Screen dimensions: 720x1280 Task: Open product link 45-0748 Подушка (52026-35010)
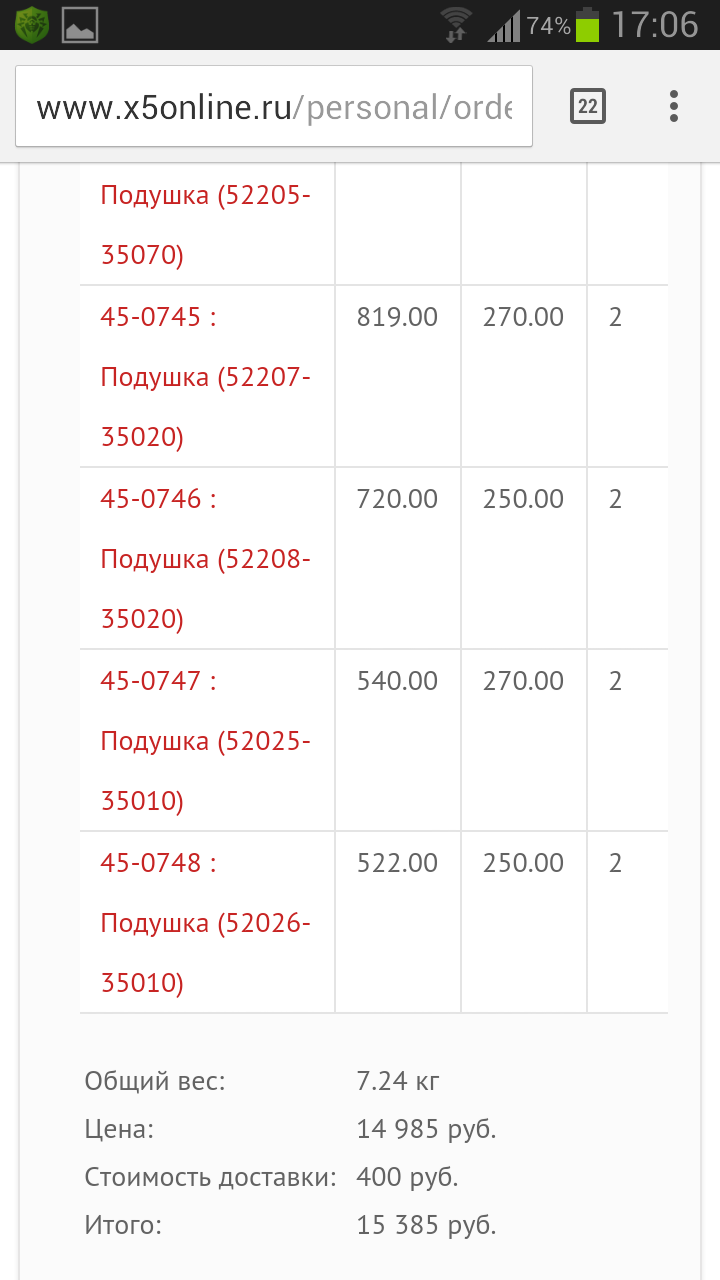205,923
